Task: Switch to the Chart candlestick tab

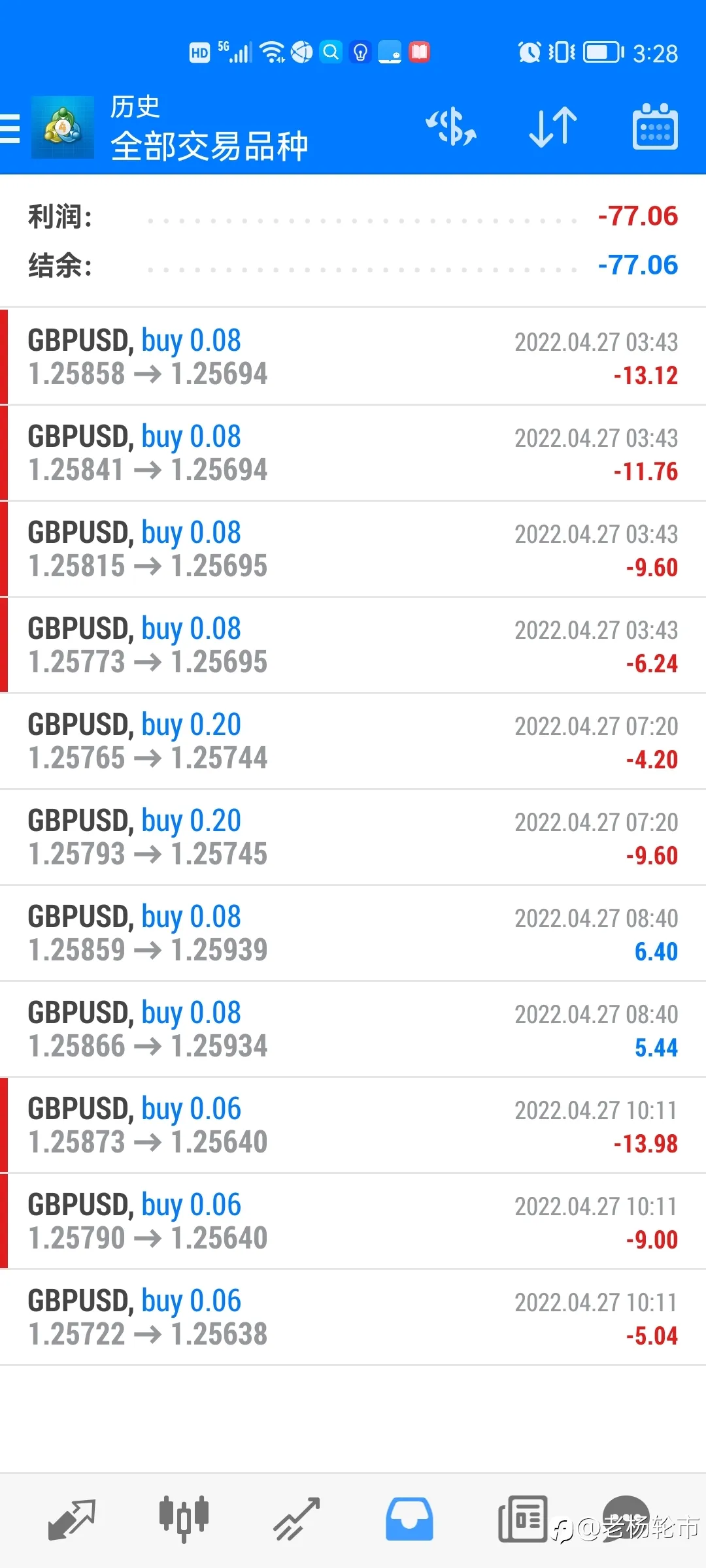Action: (184, 1520)
